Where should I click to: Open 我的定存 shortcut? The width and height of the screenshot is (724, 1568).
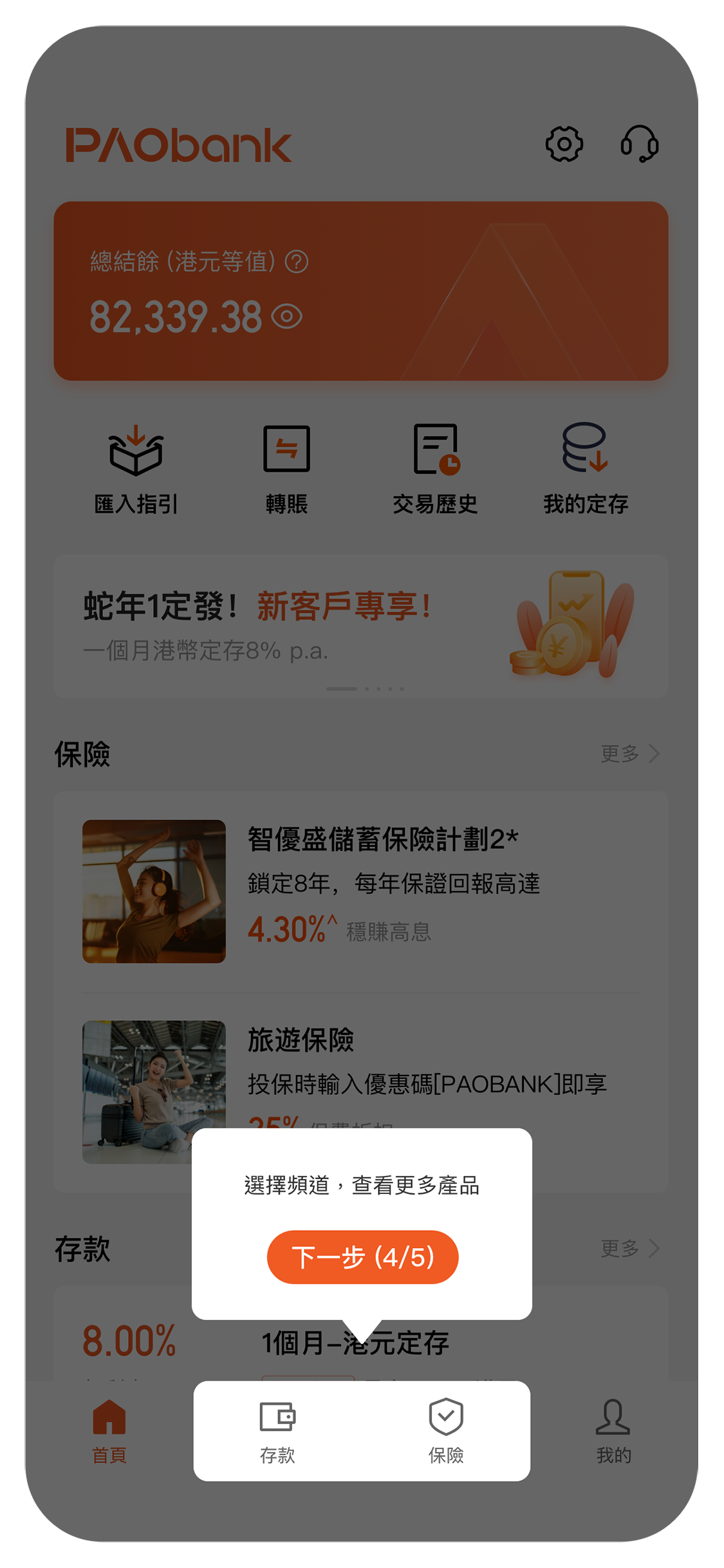pyautogui.click(x=585, y=469)
